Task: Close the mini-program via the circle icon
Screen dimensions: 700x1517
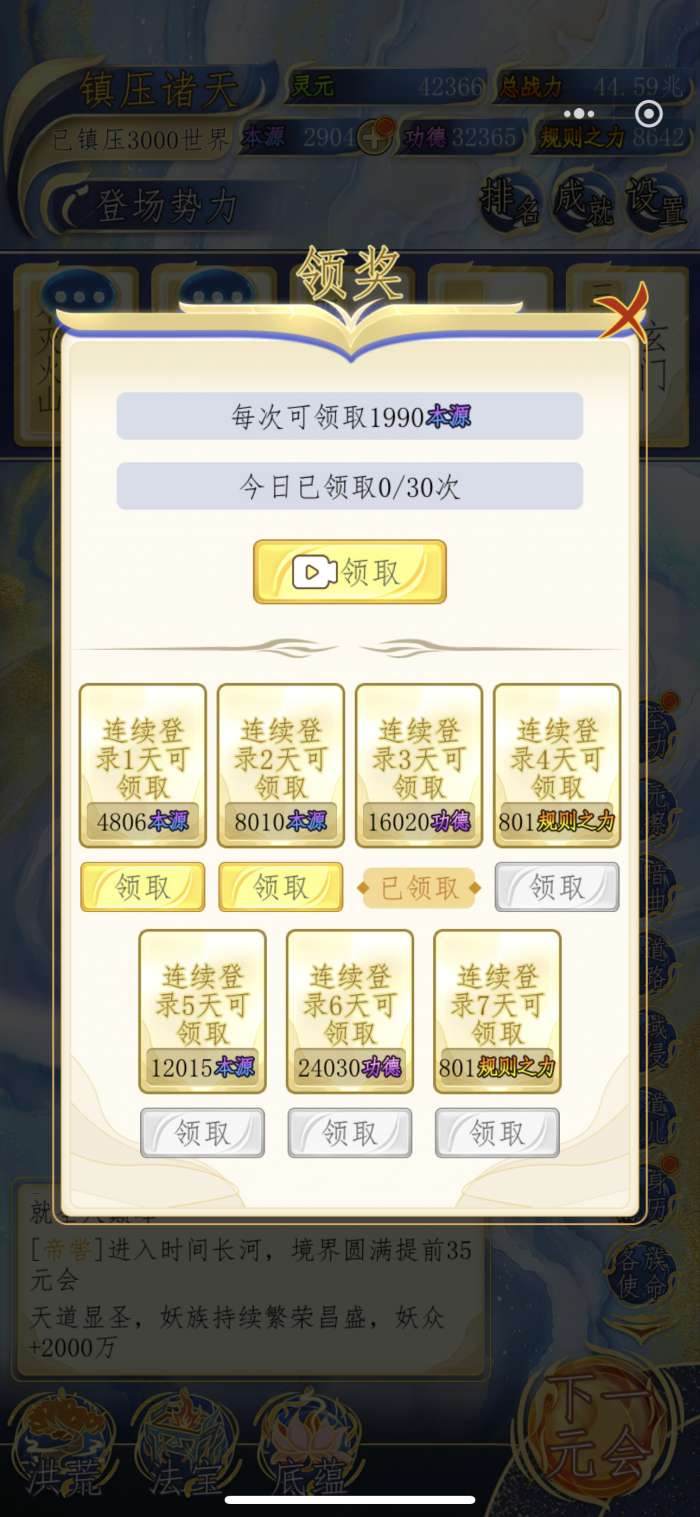Action: [x=649, y=114]
